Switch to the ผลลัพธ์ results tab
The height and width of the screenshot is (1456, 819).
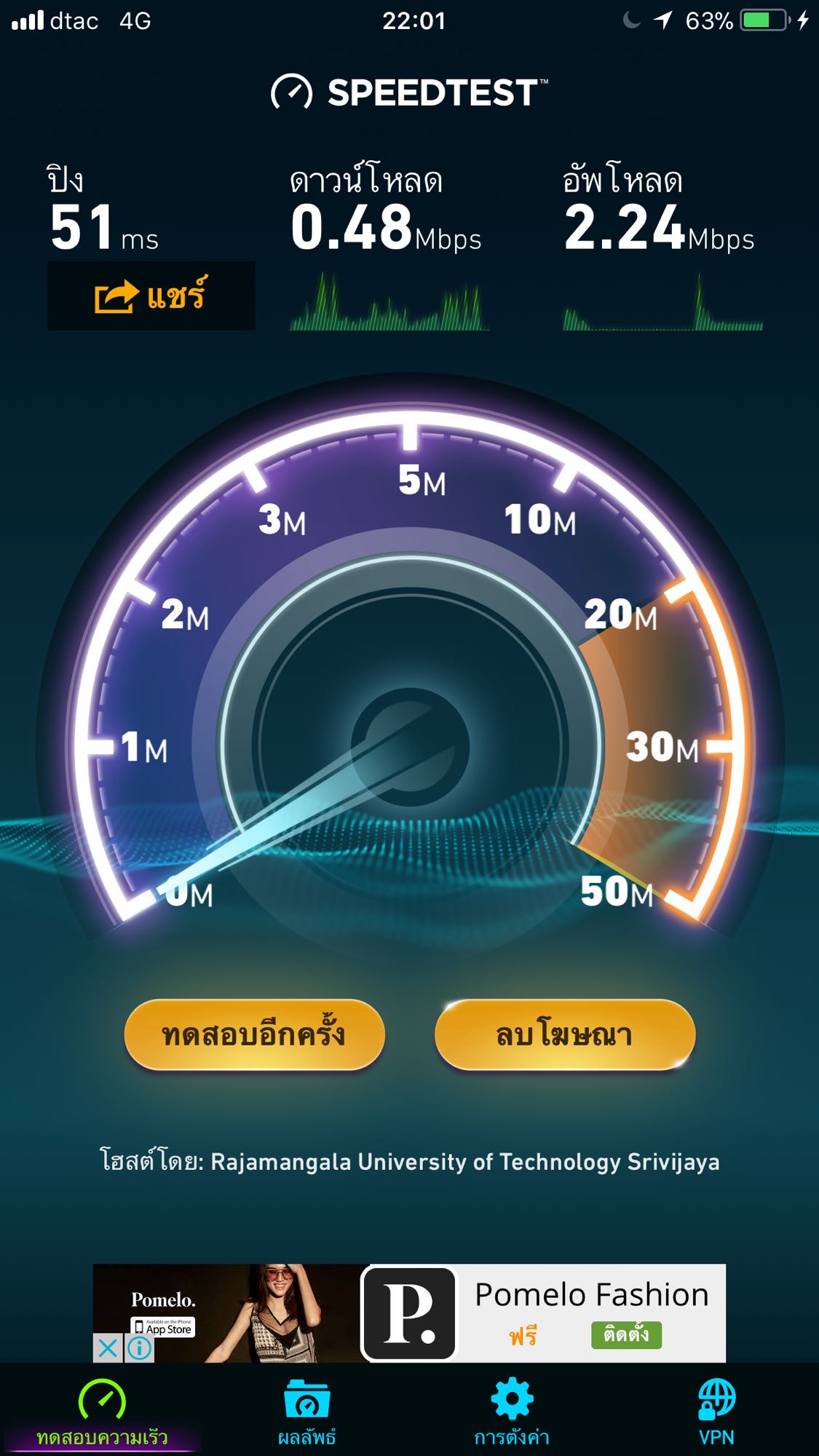tap(306, 1411)
